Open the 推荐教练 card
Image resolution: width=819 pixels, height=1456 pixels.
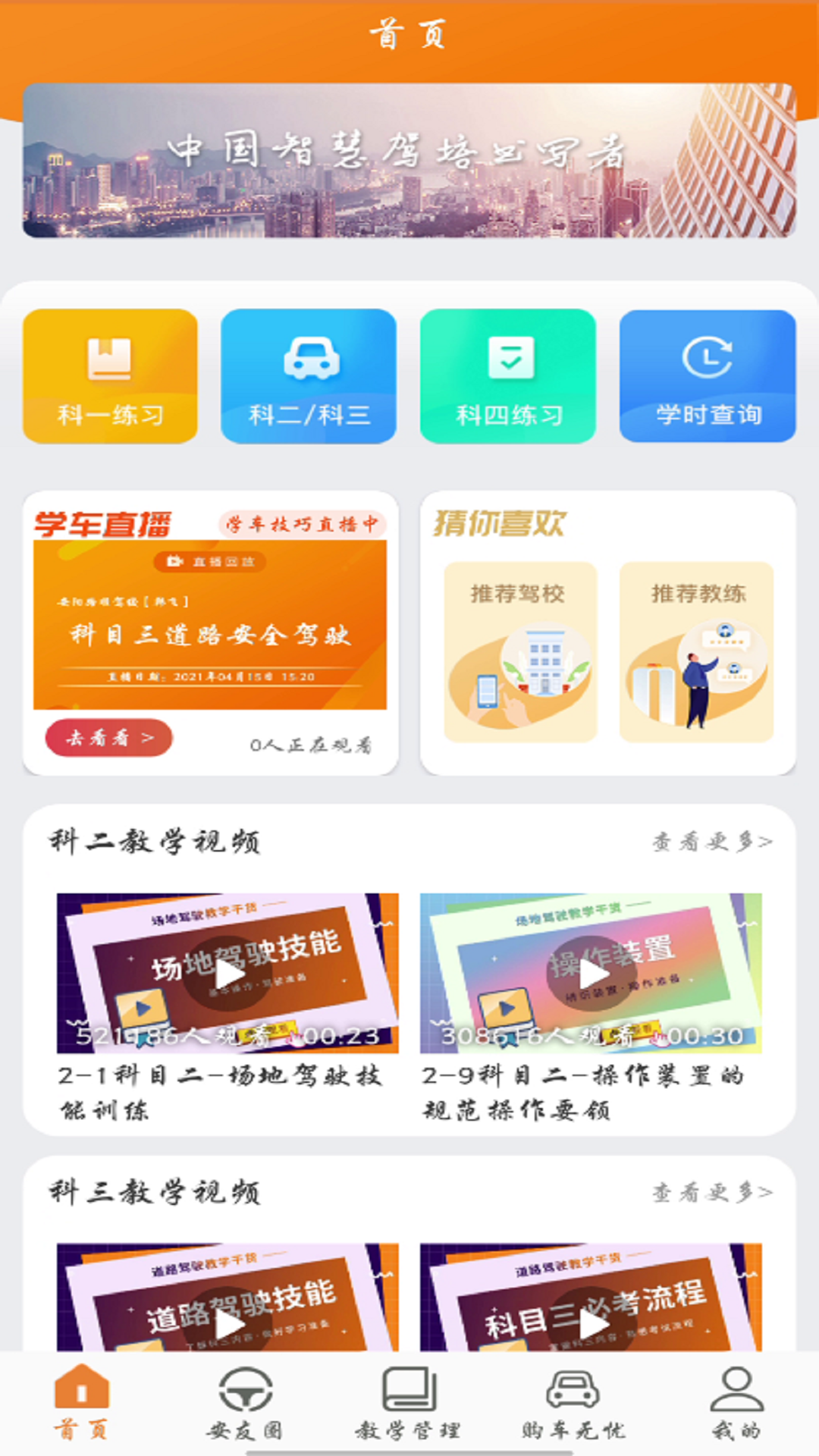pos(696,652)
